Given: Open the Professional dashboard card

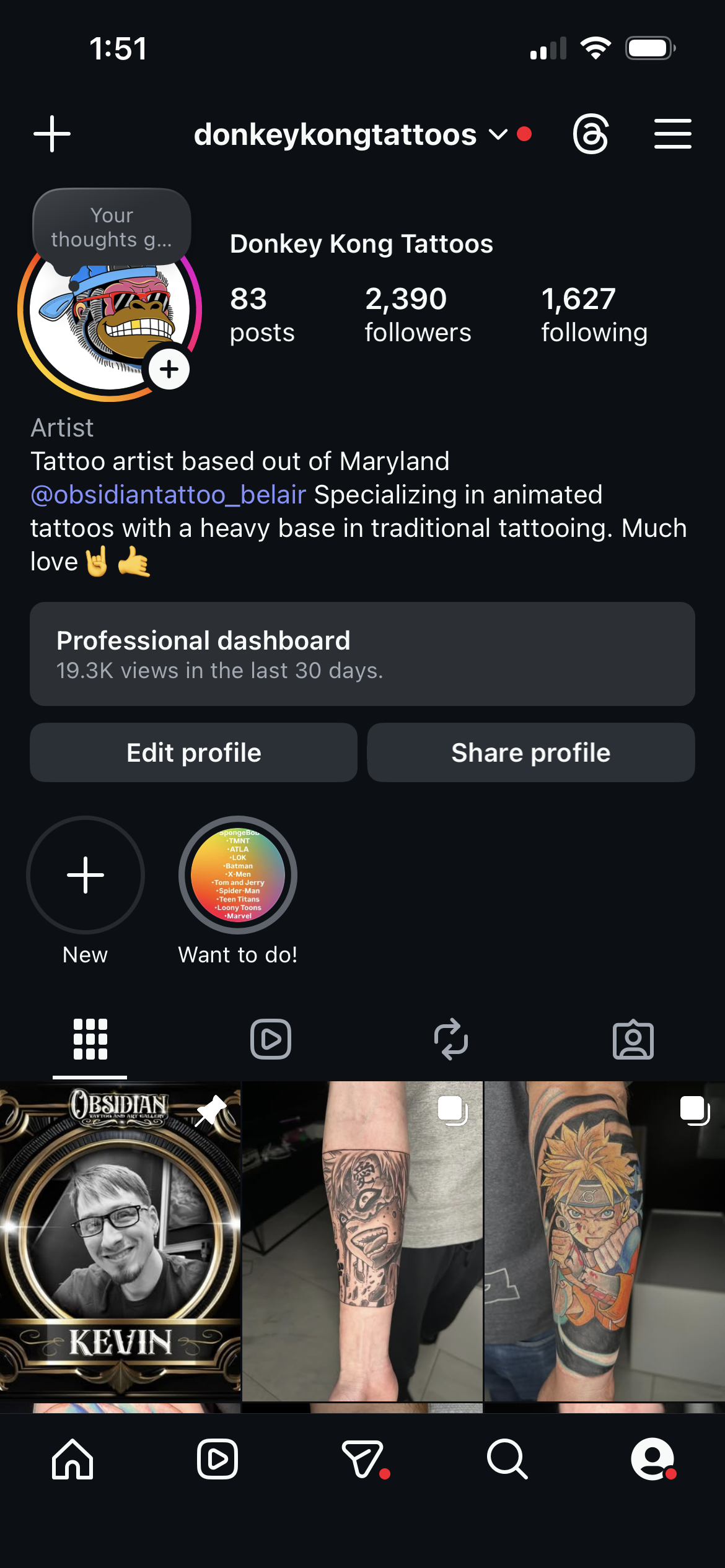Looking at the screenshot, I should [x=362, y=654].
